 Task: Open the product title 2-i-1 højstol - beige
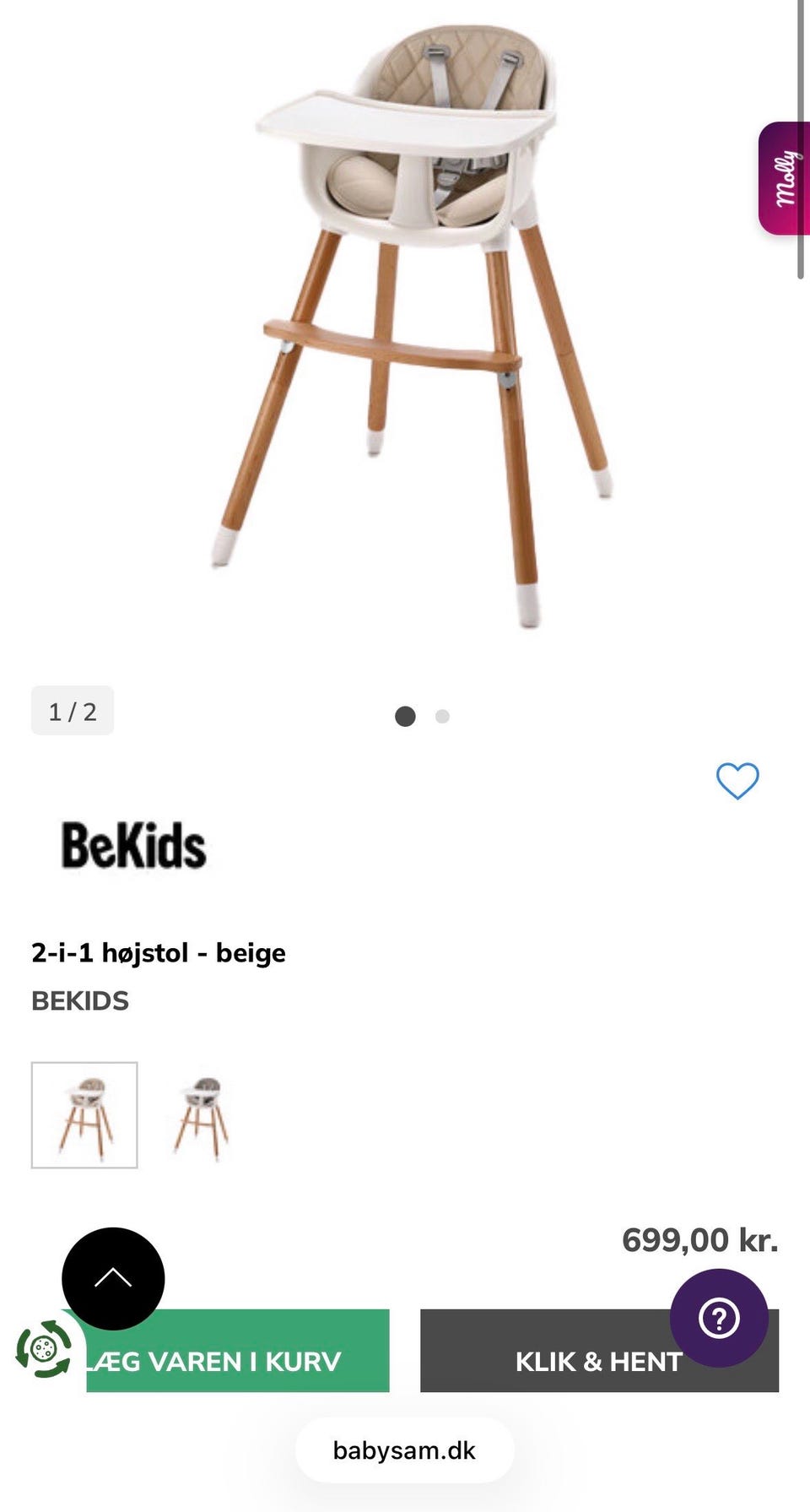point(158,952)
